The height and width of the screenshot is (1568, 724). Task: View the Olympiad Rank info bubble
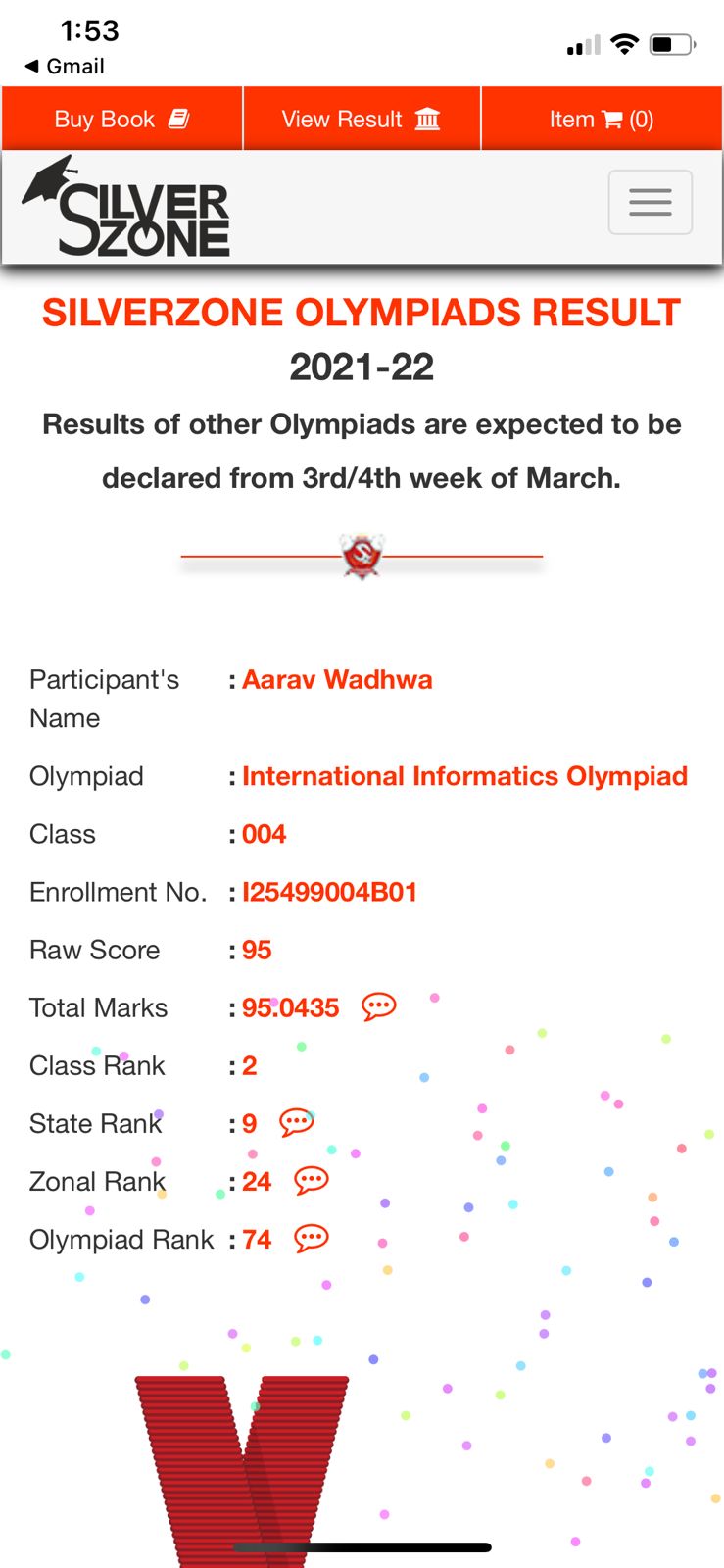pyautogui.click(x=311, y=1238)
